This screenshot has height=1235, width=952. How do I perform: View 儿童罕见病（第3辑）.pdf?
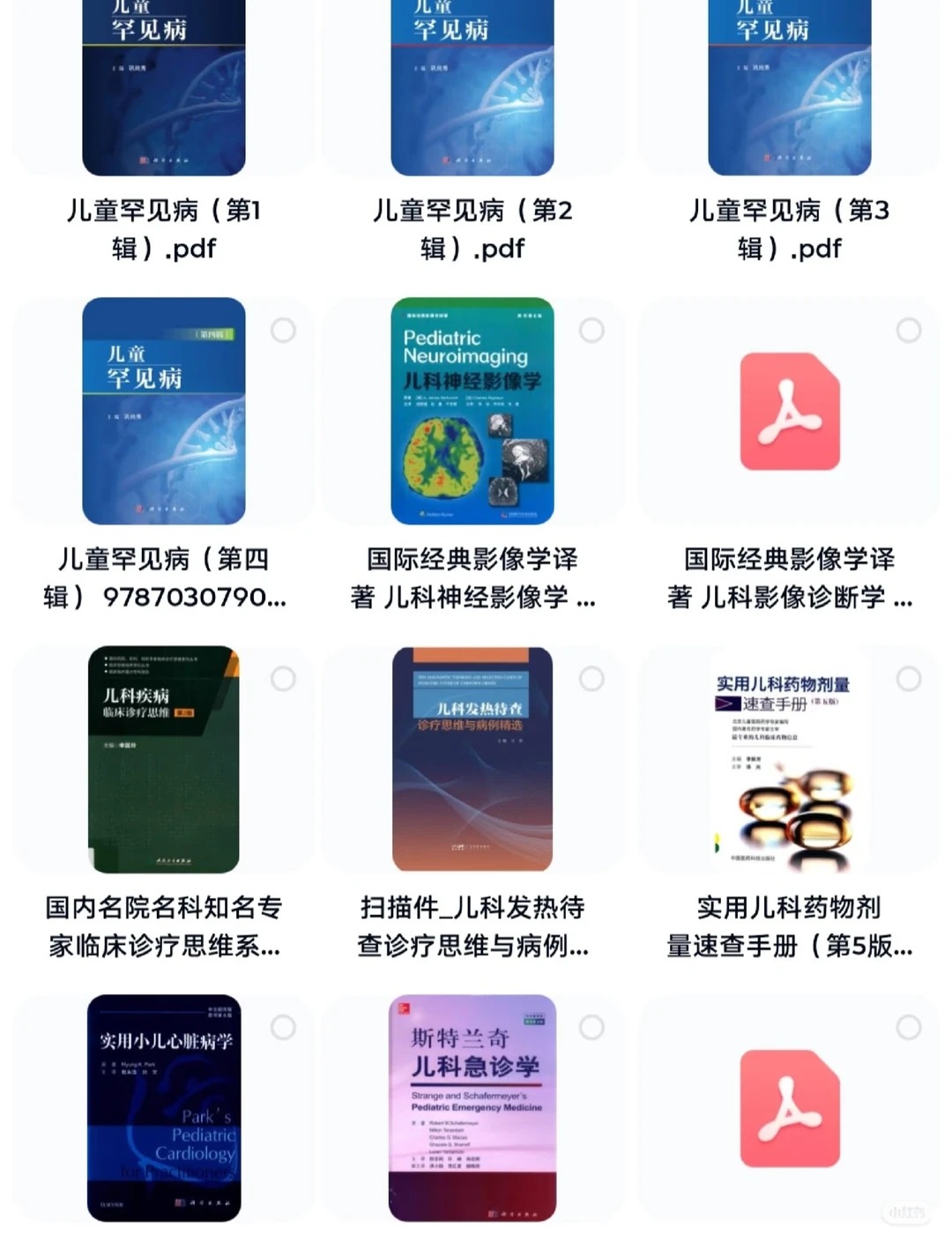[x=790, y=97]
